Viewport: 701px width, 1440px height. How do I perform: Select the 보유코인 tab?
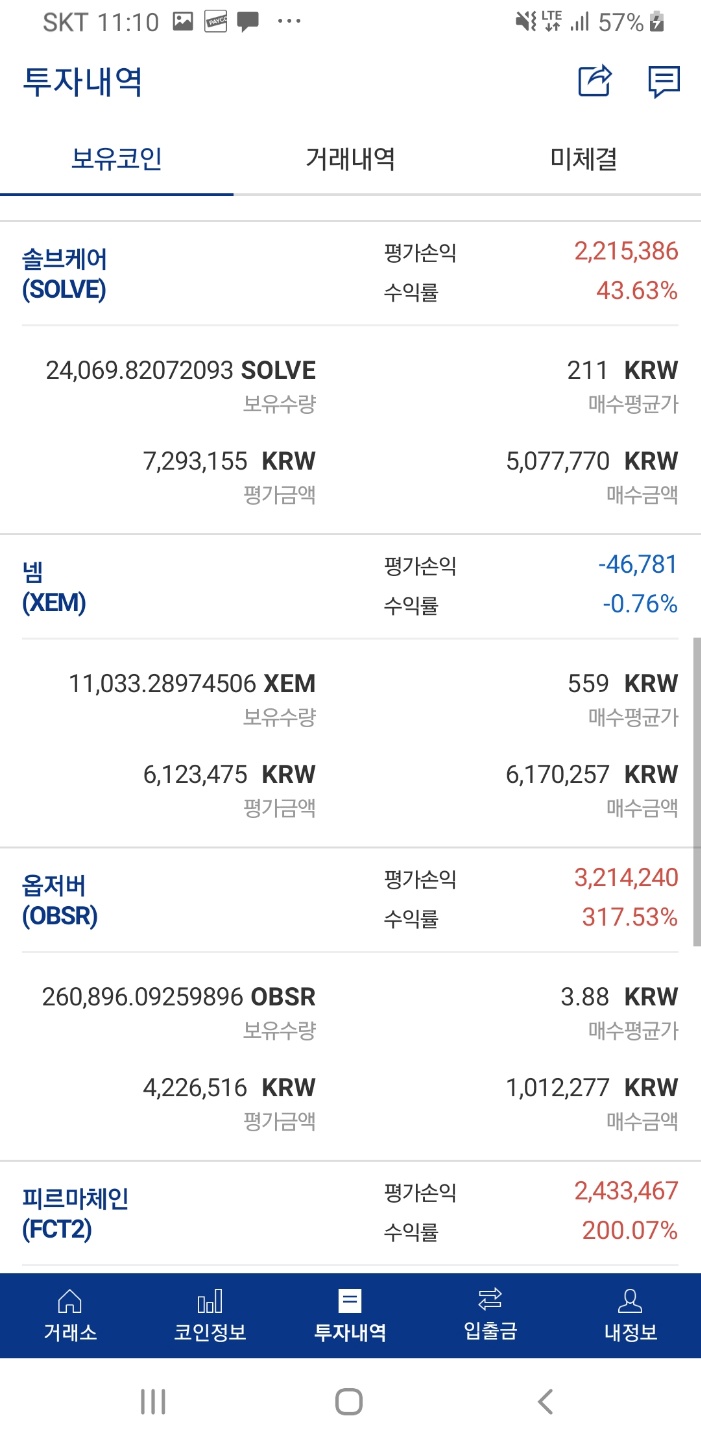coord(117,158)
